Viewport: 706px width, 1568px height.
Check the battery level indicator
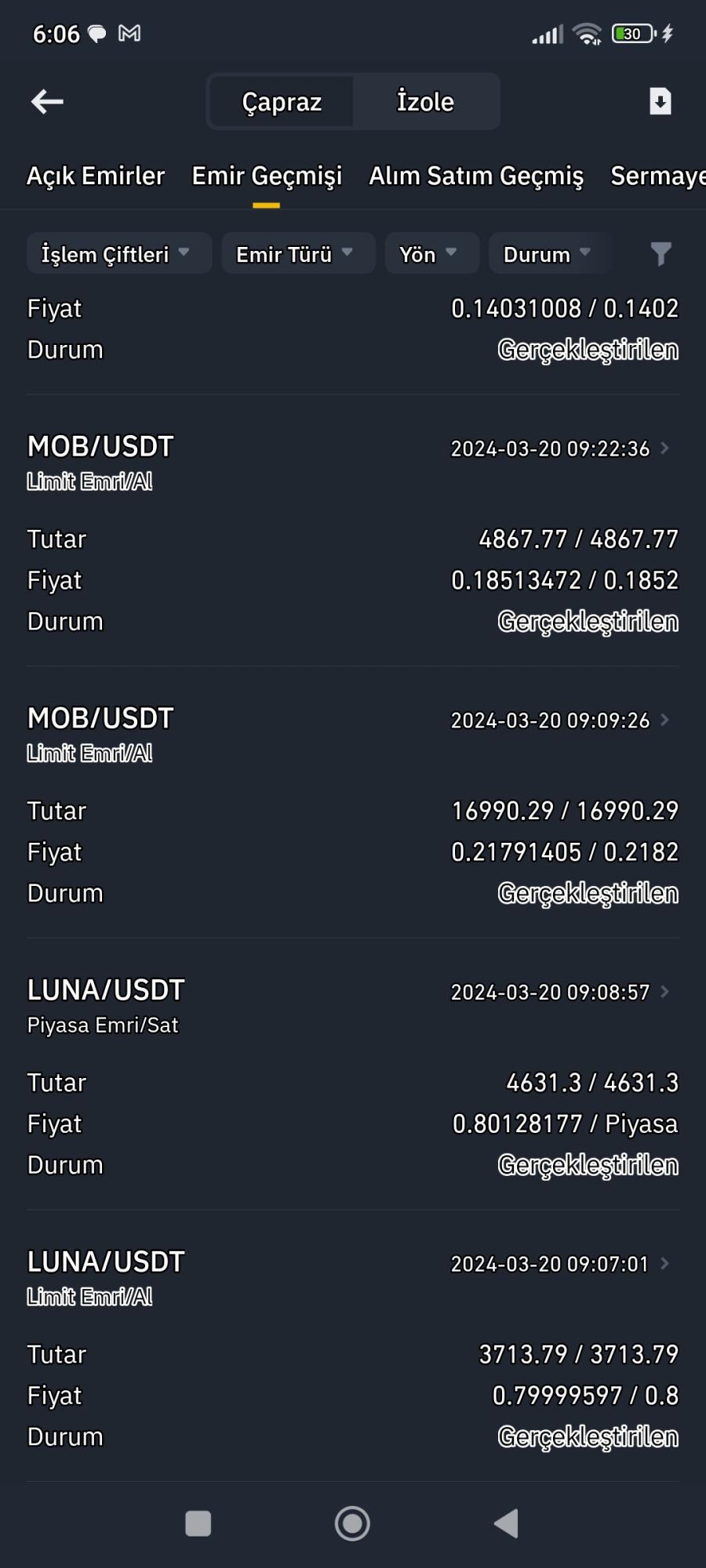pyautogui.click(x=632, y=33)
